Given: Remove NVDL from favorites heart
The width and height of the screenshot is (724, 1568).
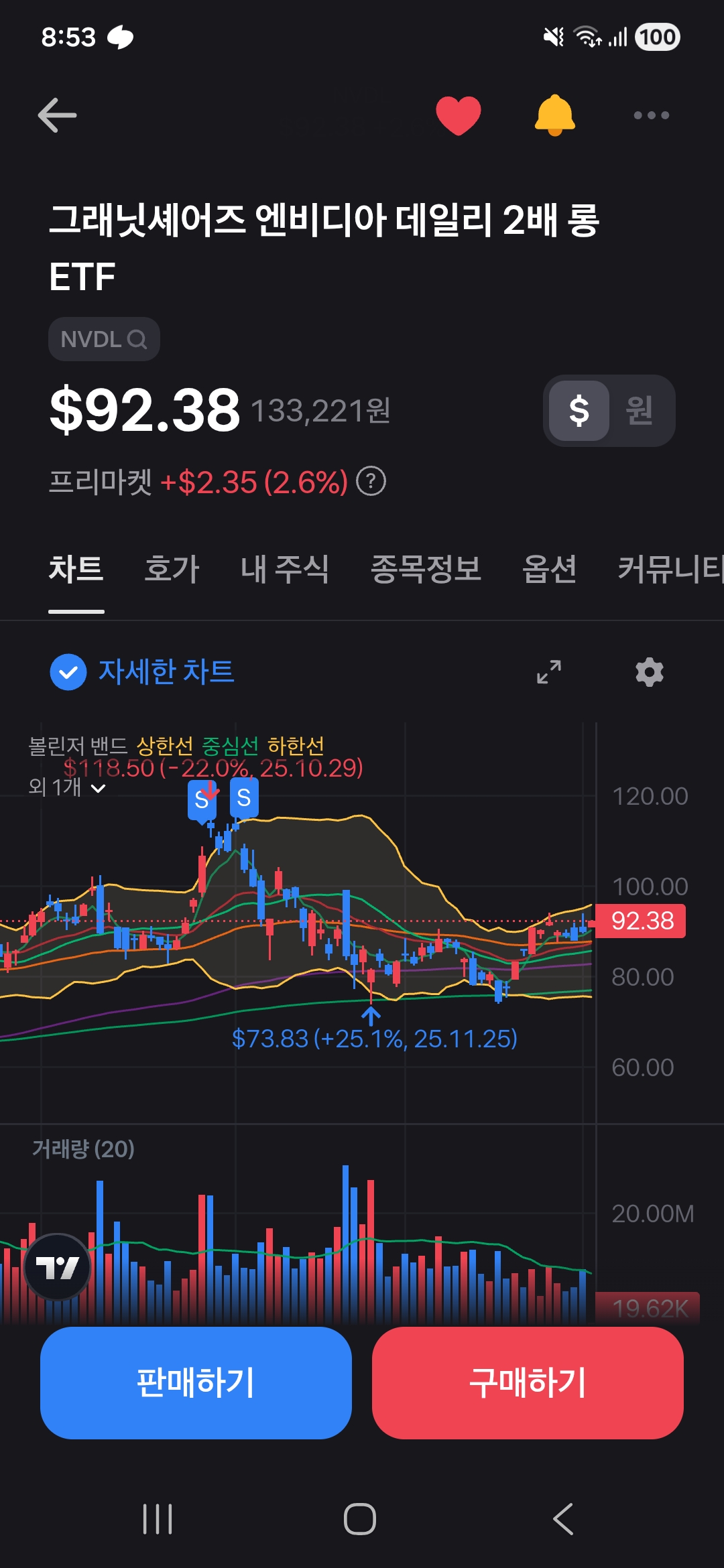Looking at the screenshot, I should [x=459, y=115].
